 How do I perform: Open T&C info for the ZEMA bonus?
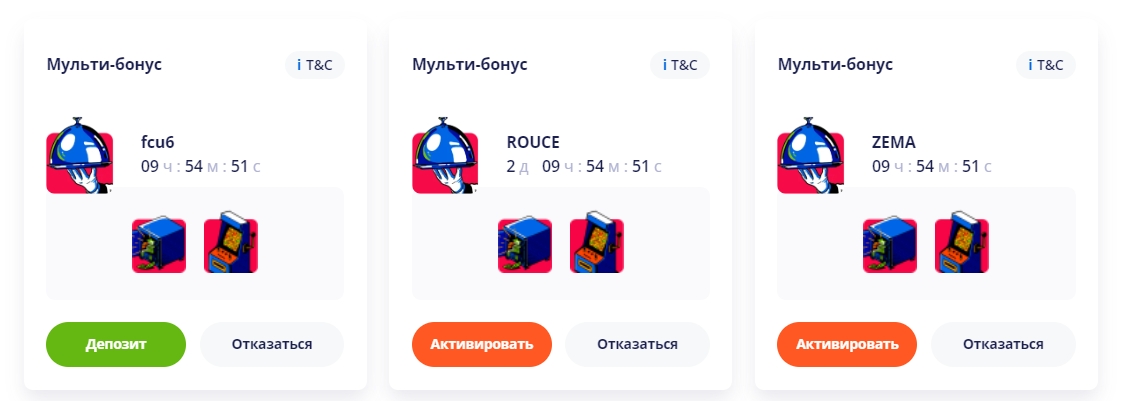point(1045,65)
